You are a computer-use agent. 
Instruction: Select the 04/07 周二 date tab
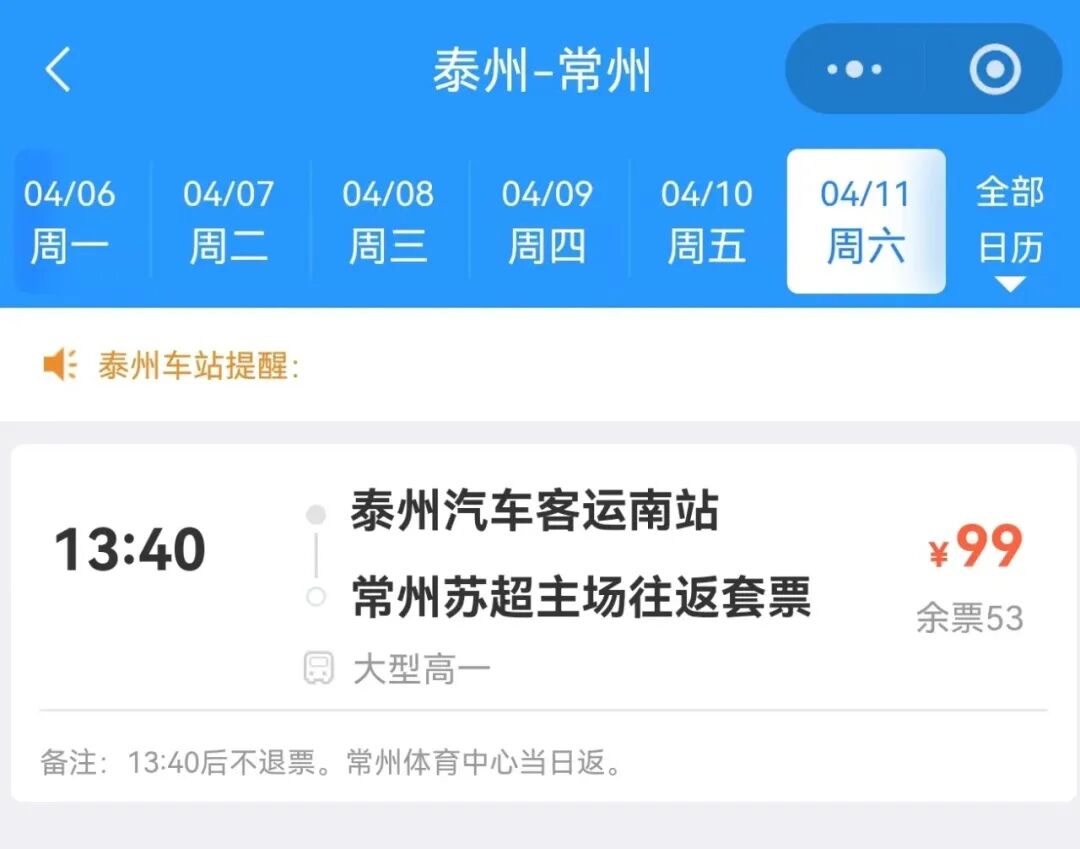point(229,221)
